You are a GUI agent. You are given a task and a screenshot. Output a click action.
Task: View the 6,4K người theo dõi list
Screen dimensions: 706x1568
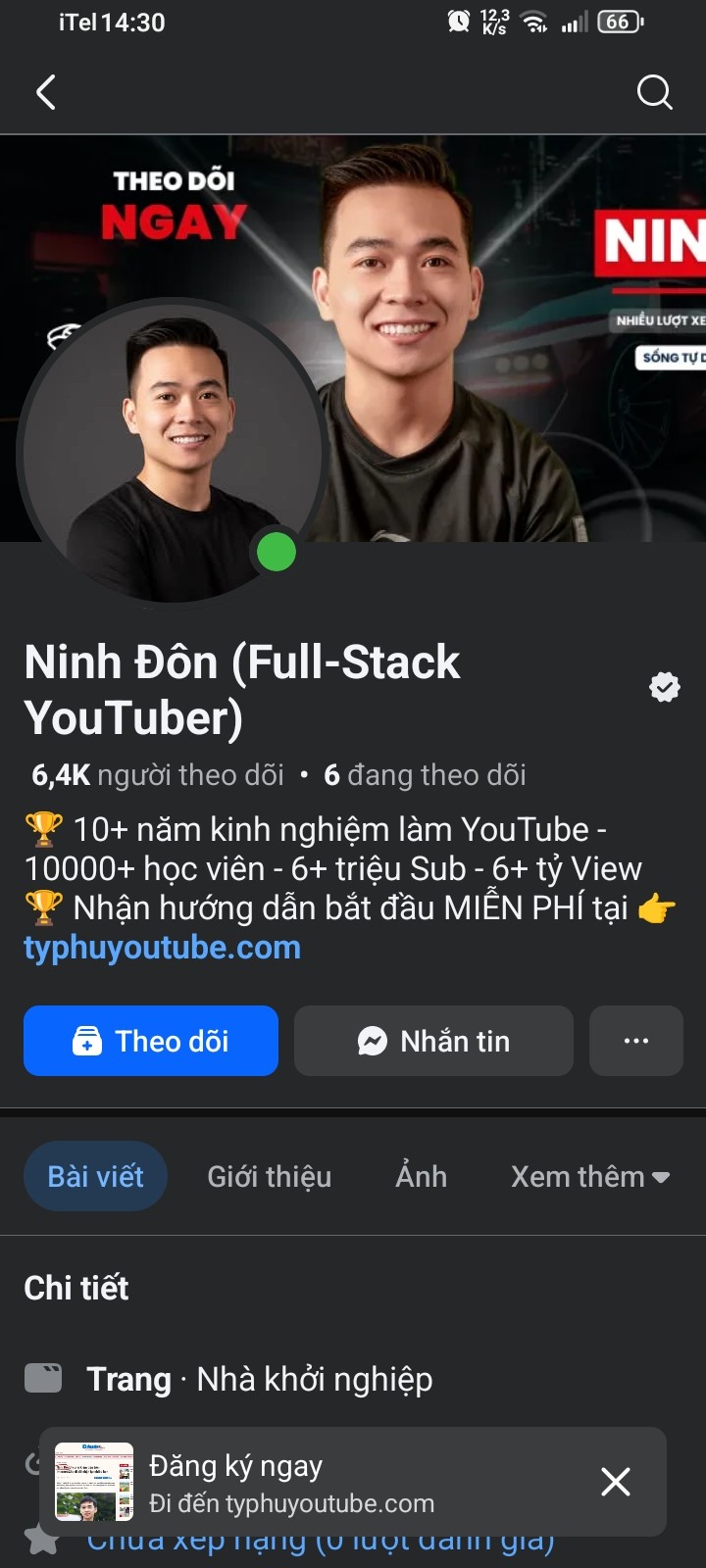(158, 775)
